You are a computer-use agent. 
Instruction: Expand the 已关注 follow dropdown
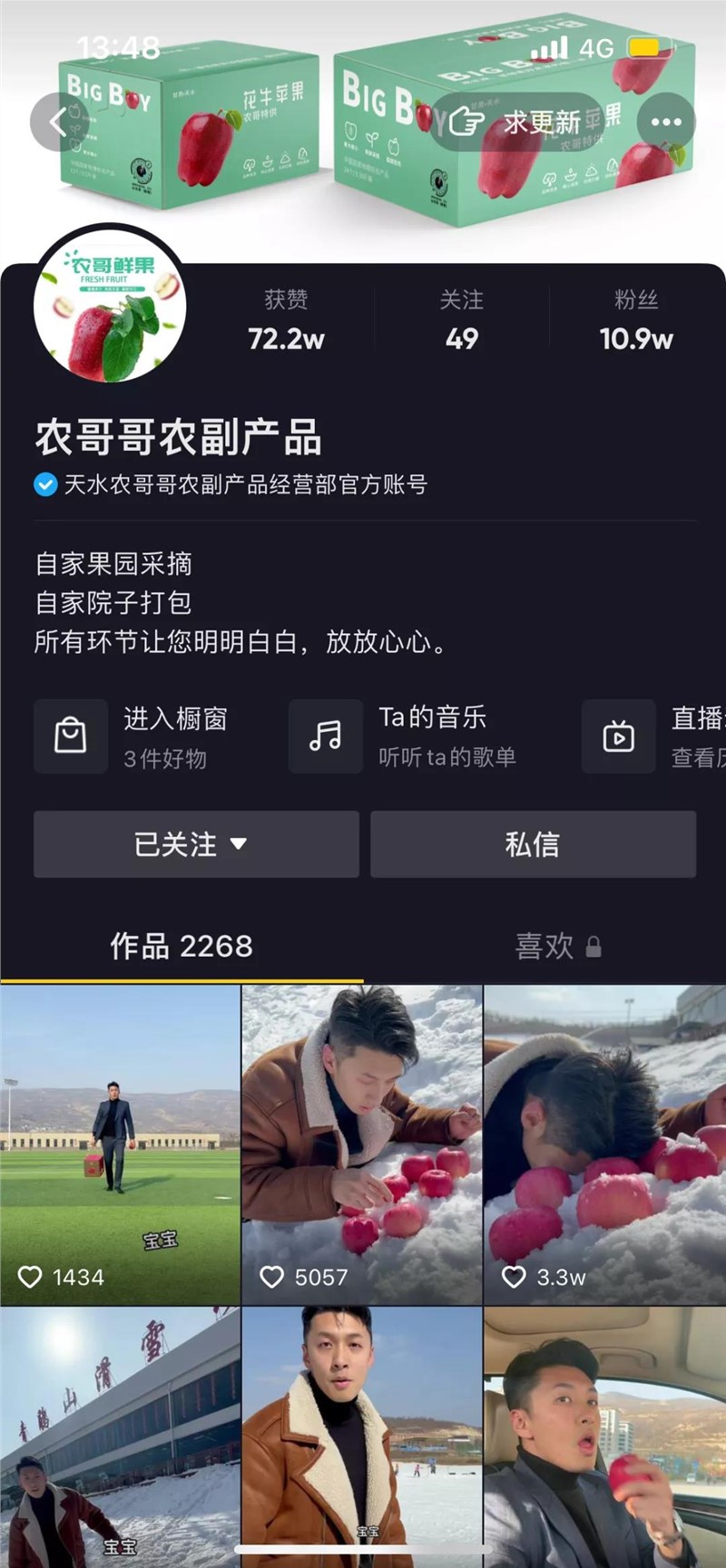(196, 844)
